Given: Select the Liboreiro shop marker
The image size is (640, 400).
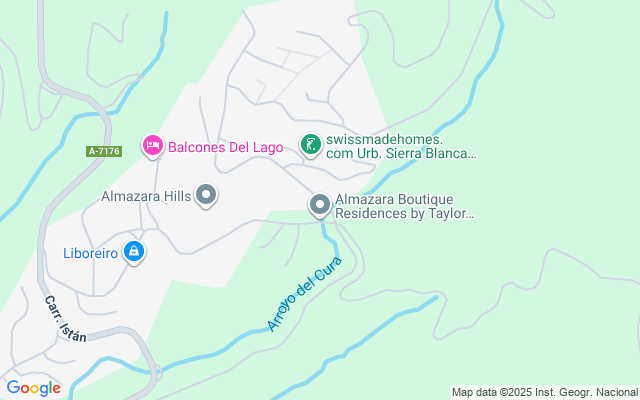Looking at the screenshot, I should 133,252.
